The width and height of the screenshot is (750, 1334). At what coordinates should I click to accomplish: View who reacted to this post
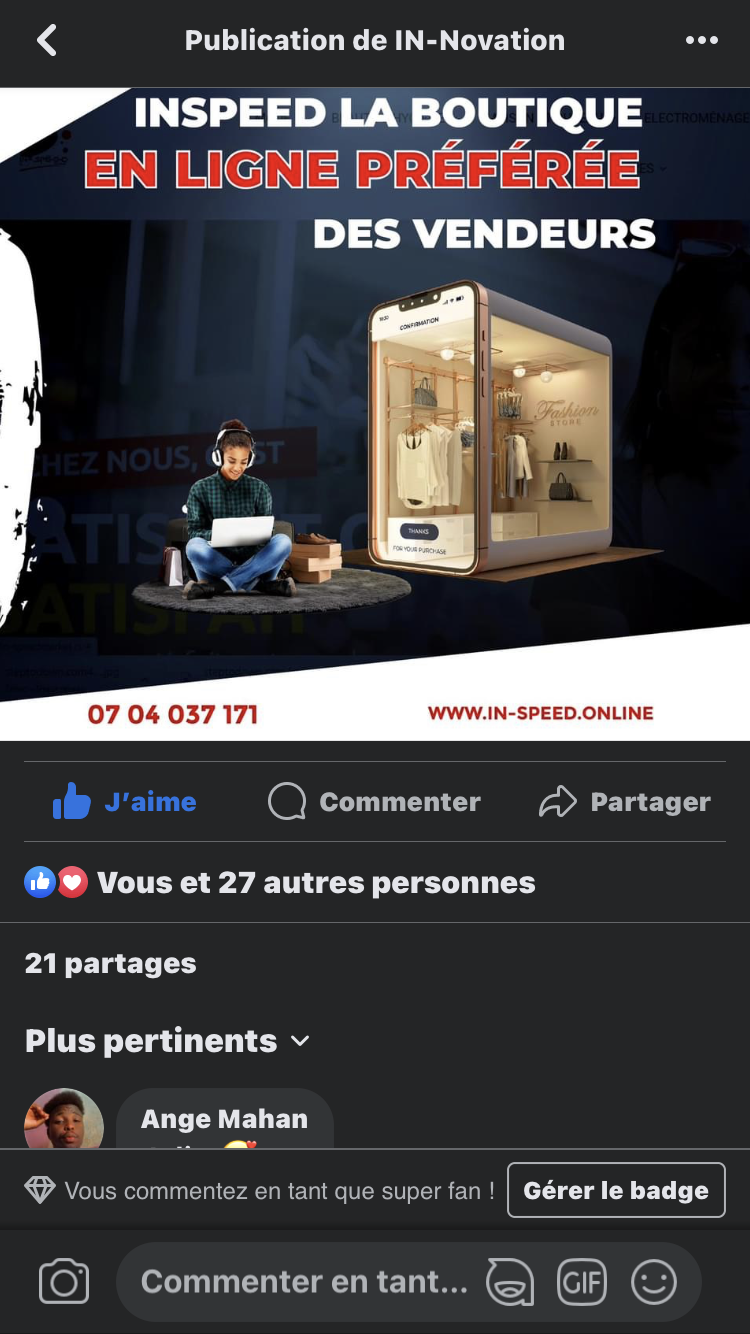click(x=315, y=883)
